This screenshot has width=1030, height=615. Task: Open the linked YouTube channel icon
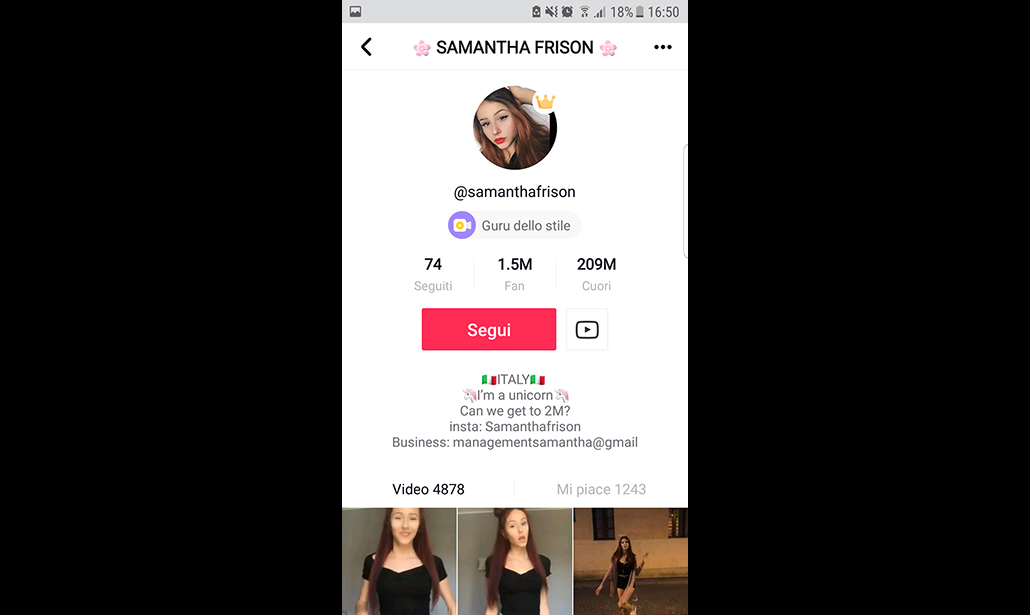pyautogui.click(x=587, y=330)
